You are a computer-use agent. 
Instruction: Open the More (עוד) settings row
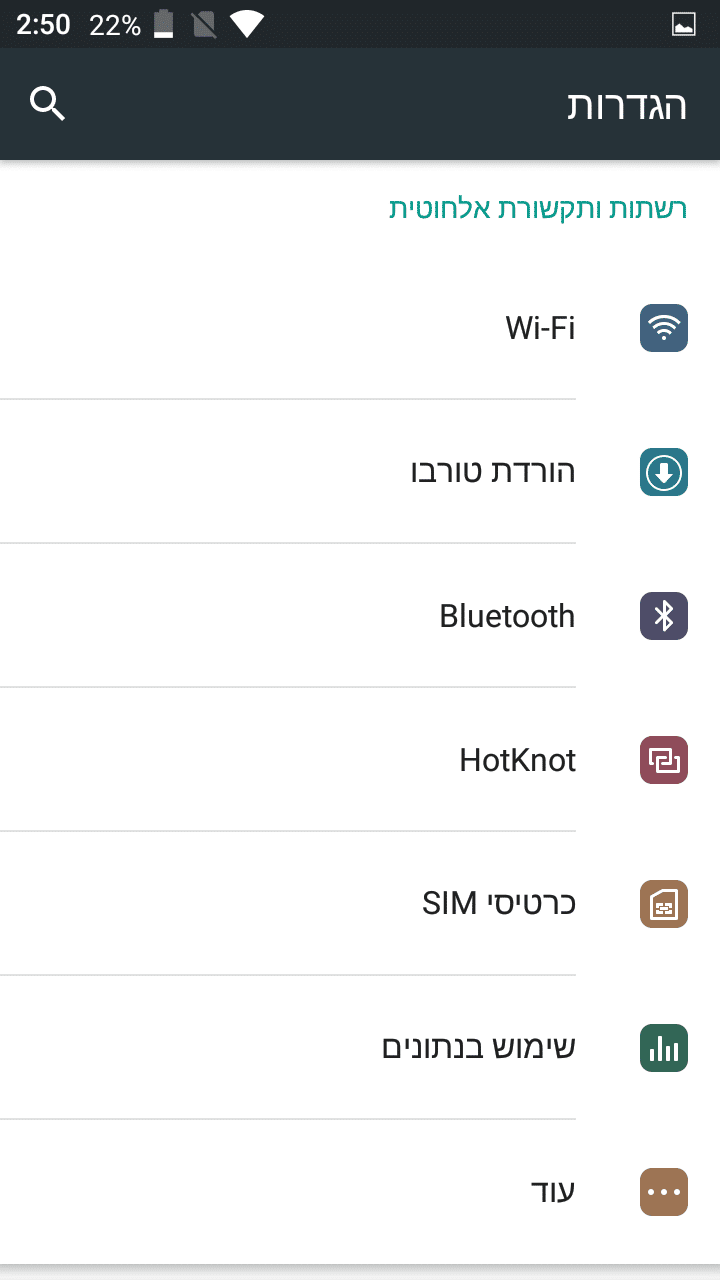pos(552,1192)
